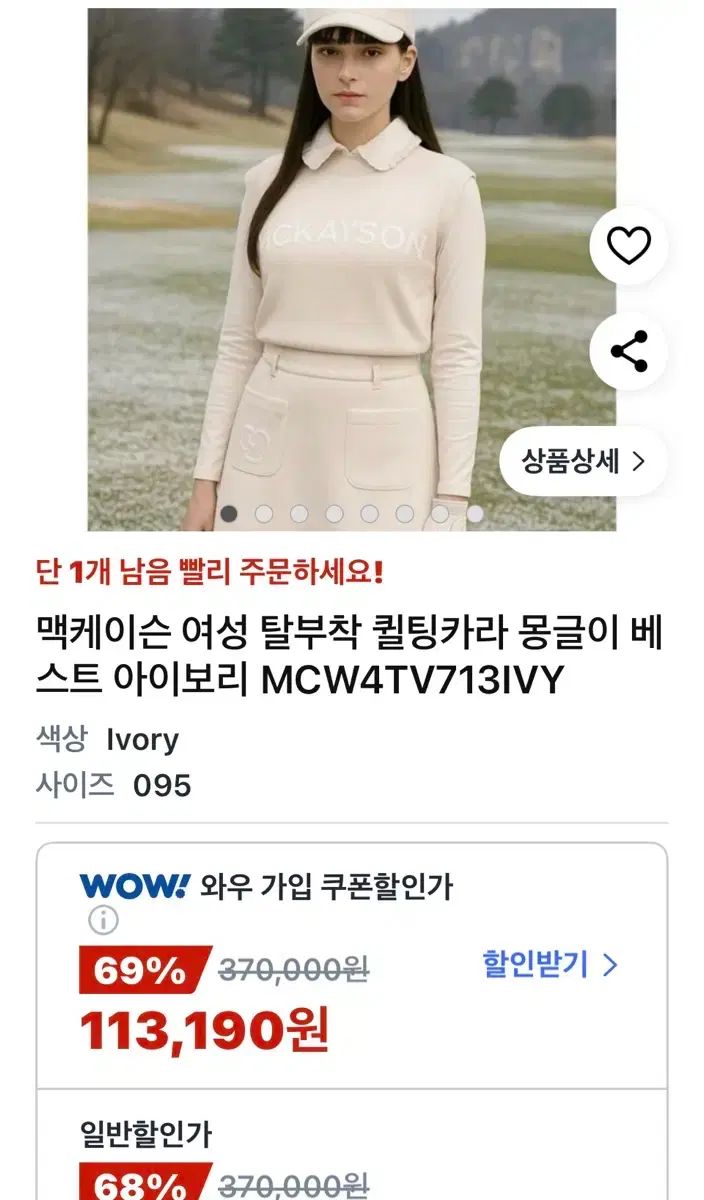Viewport: 704px width, 1200px height.
Task: Open 상품상세 product details
Action: [583, 461]
